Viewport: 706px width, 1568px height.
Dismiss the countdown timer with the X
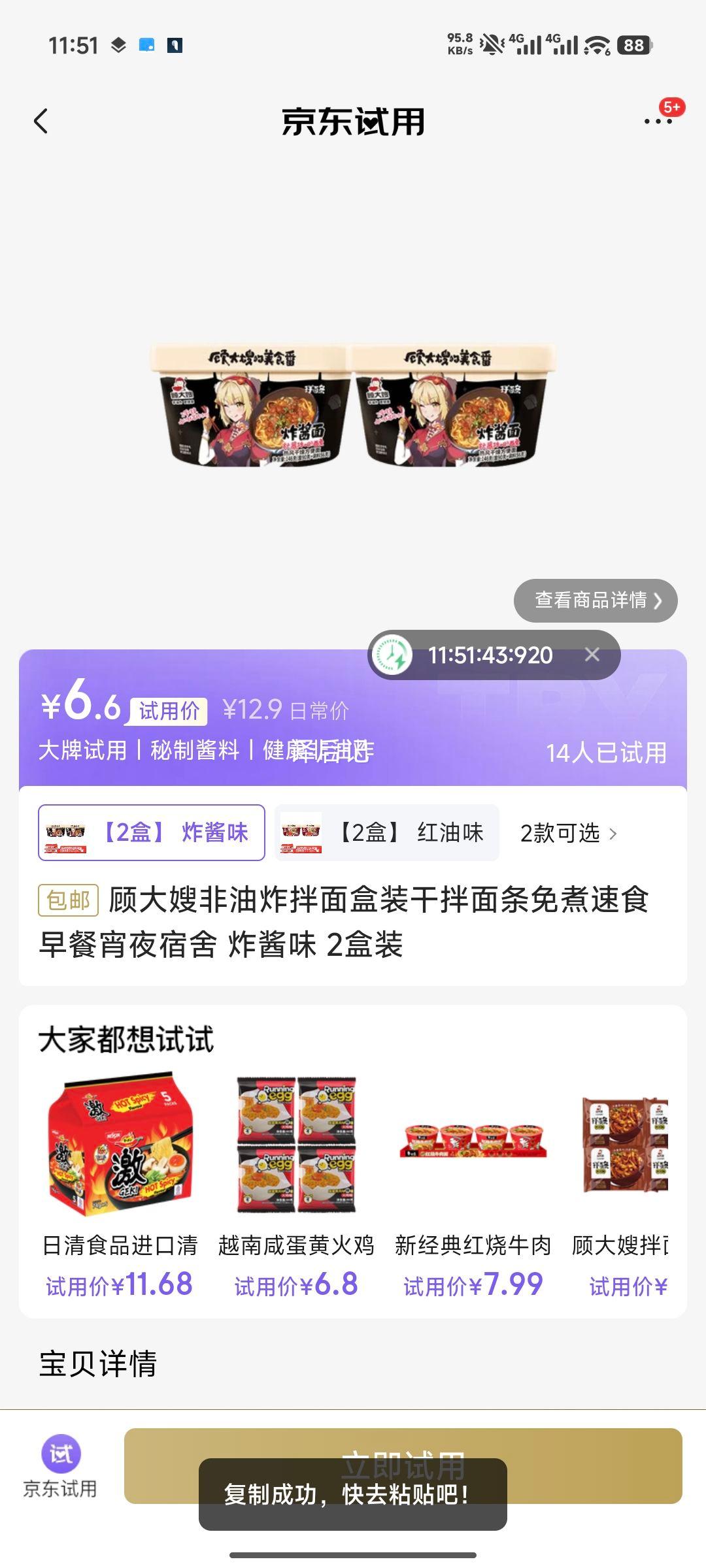(594, 657)
